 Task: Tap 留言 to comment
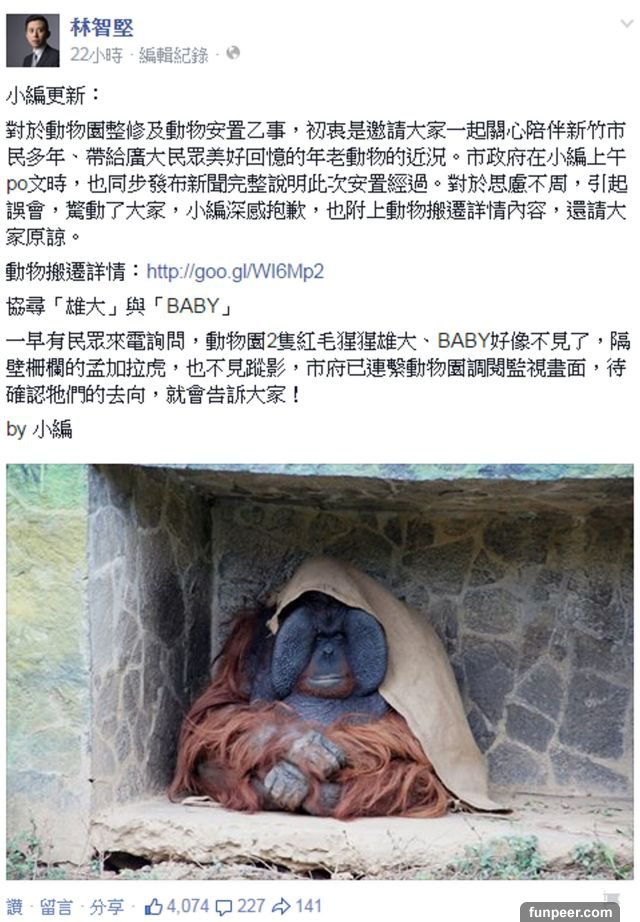click(x=56, y=907)
